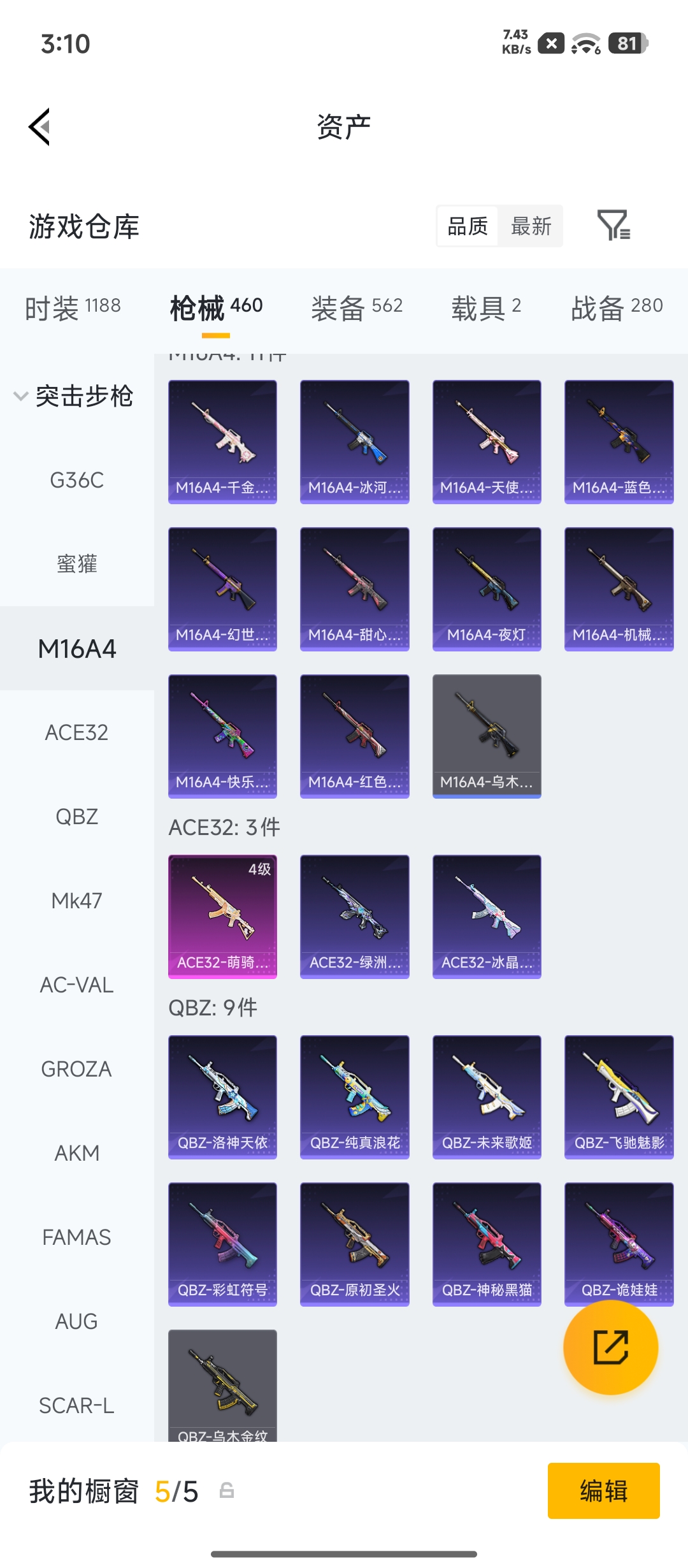Select ACE32 in the weapon sidebar

coord(77,732)
